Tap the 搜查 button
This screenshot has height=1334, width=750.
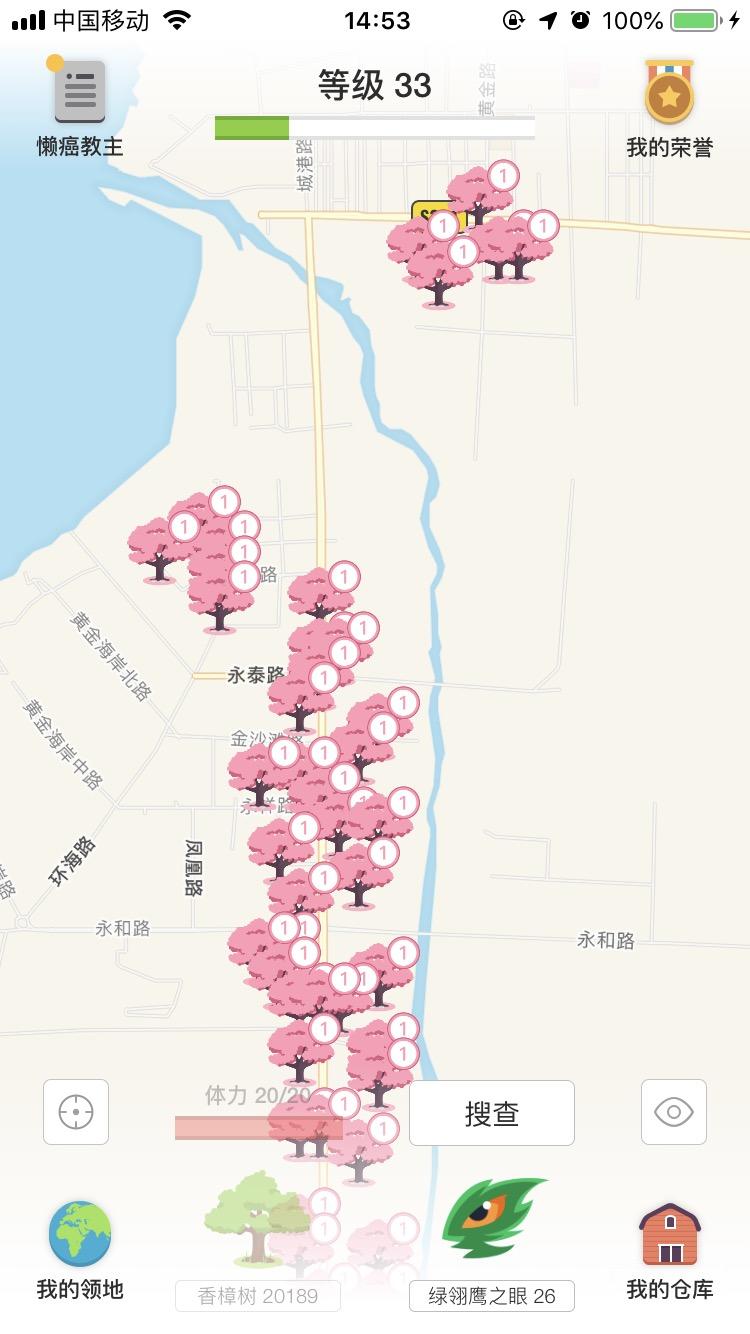tap(492, 1113)
